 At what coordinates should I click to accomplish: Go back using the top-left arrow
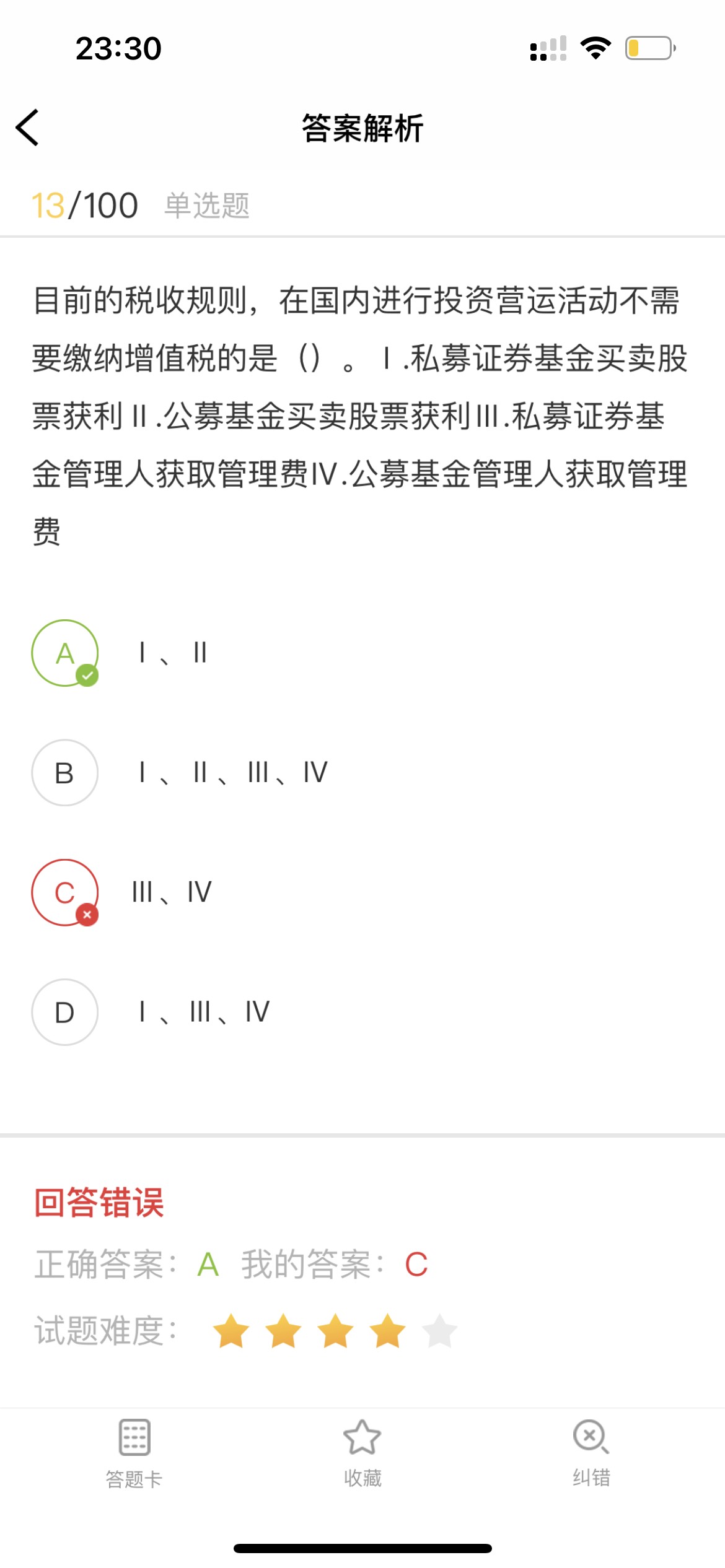coord(27,128)
